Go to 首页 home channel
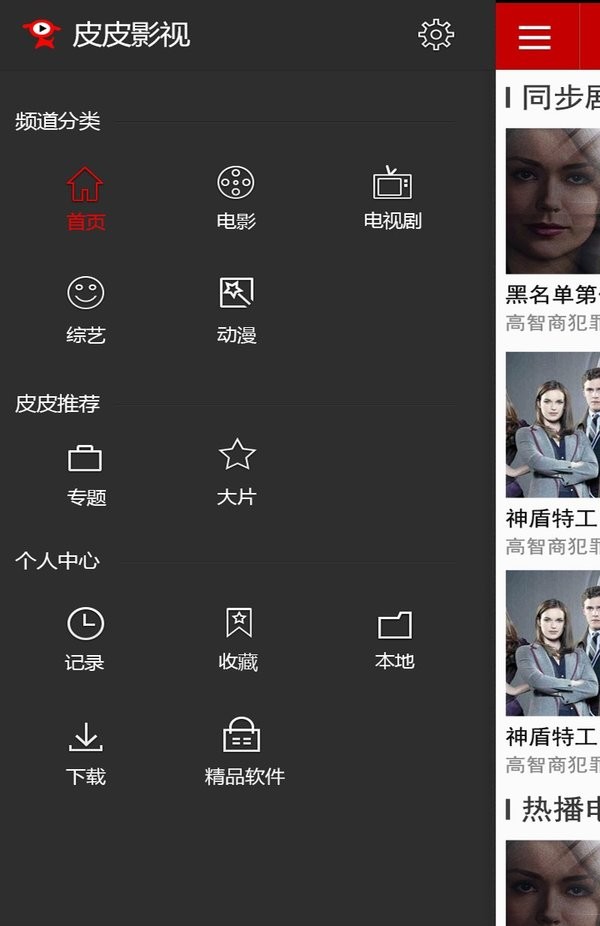This screenshot has width=600, height=926. (x=85, y=198)
